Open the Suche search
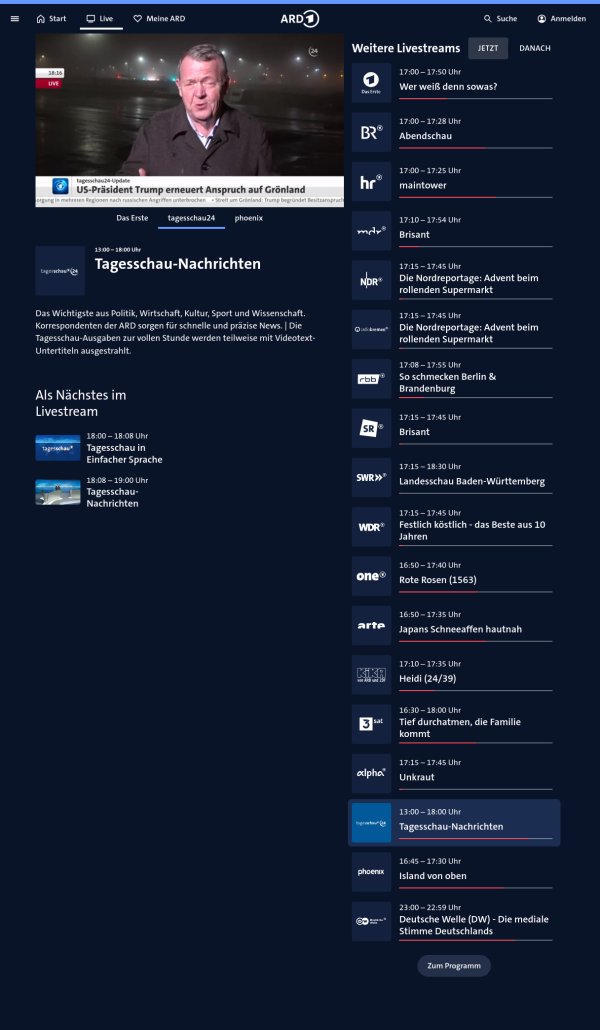 (x=500, y=18)
